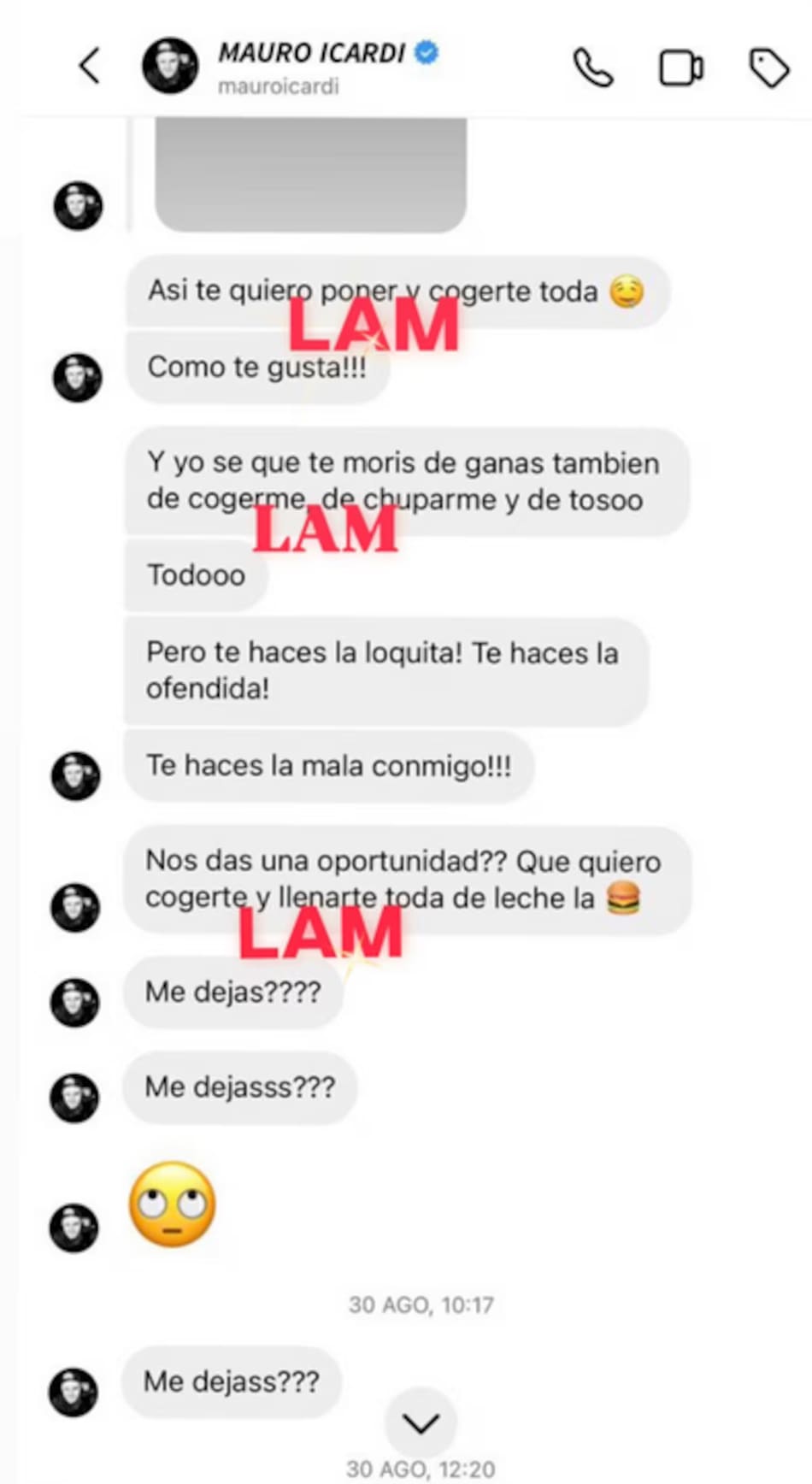
Task: Open the label tag icon
Action: (768, 68)
